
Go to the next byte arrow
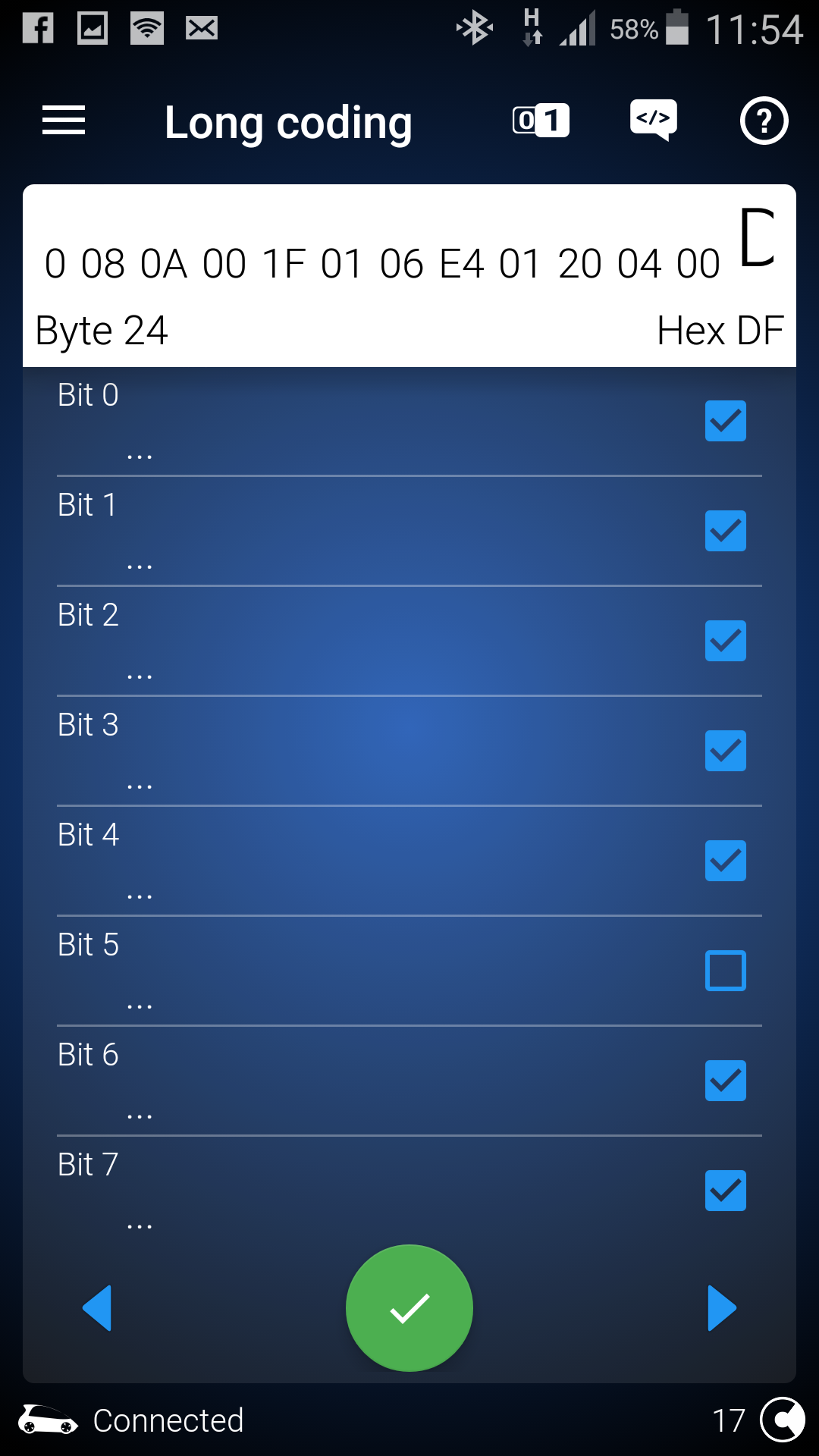(x=722, y=1308)
